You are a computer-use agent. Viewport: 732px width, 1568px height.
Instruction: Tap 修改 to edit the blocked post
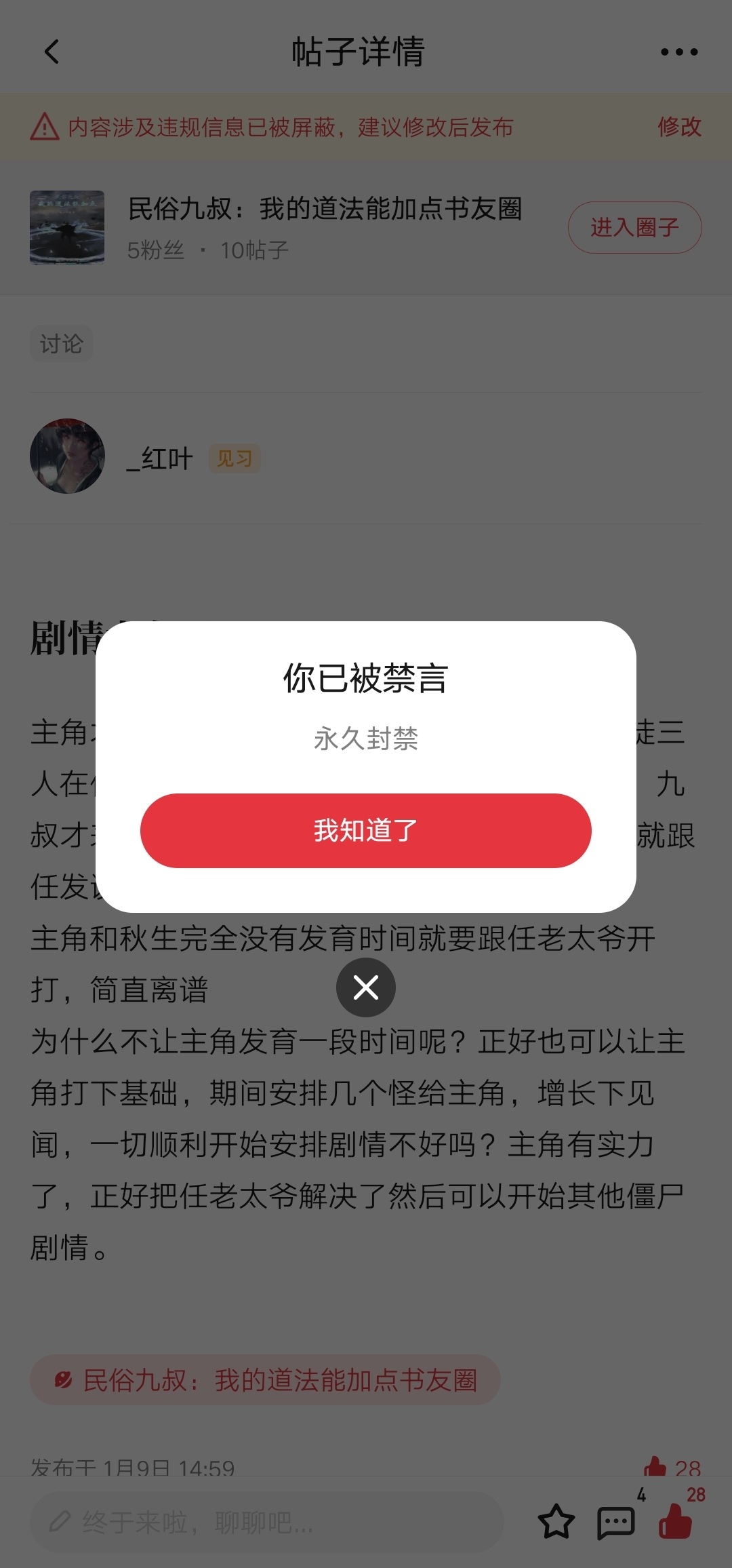pos(678,127)
